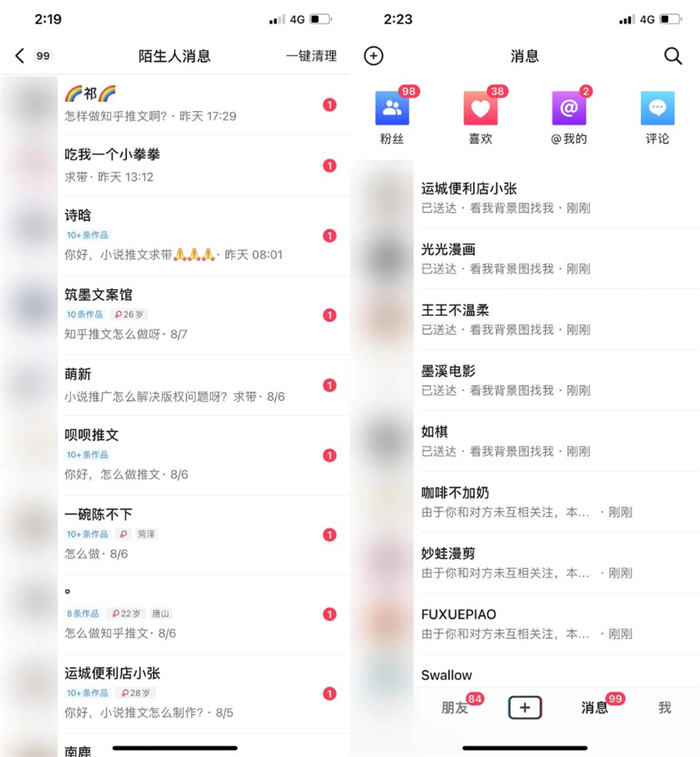Go back from the 陌生人消息 page

tap(20, 56)
